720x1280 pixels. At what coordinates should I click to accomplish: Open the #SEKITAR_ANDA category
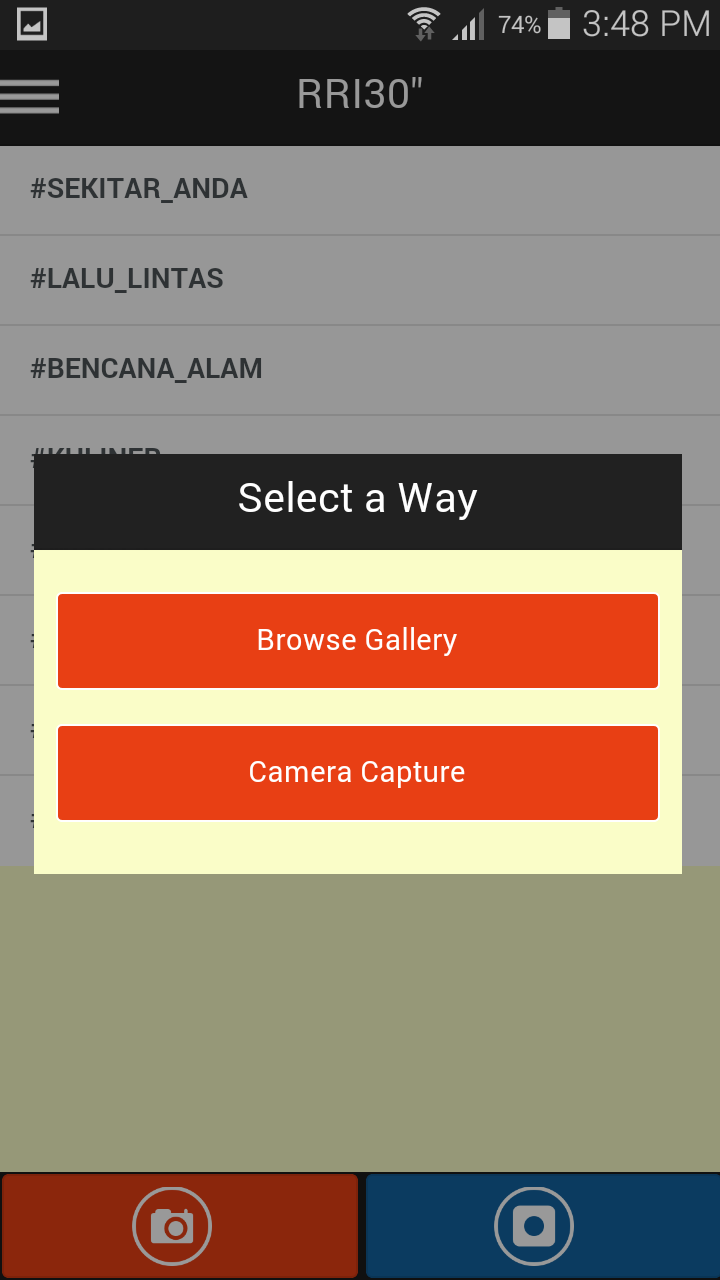point(360,189)
